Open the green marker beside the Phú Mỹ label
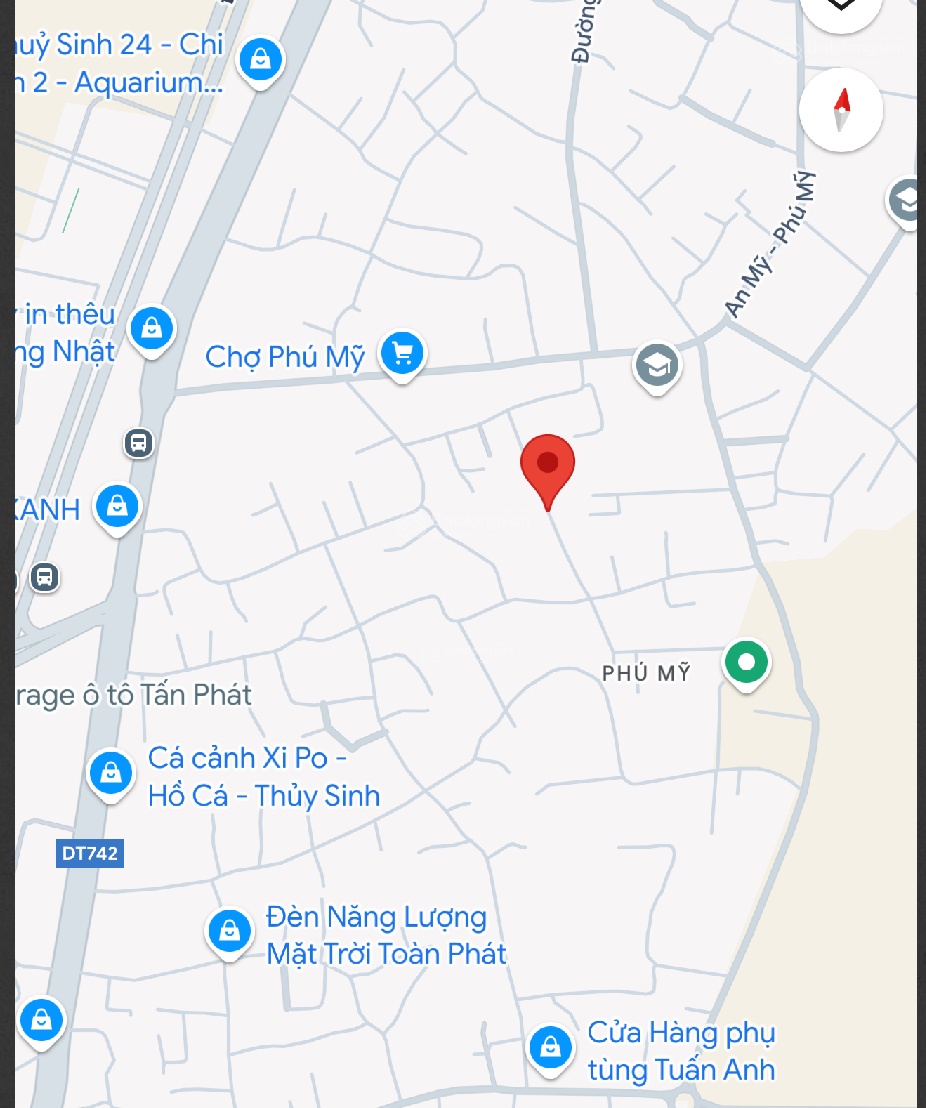The width and height of the screenshot is (926, 1108). (x=747, y=663)
